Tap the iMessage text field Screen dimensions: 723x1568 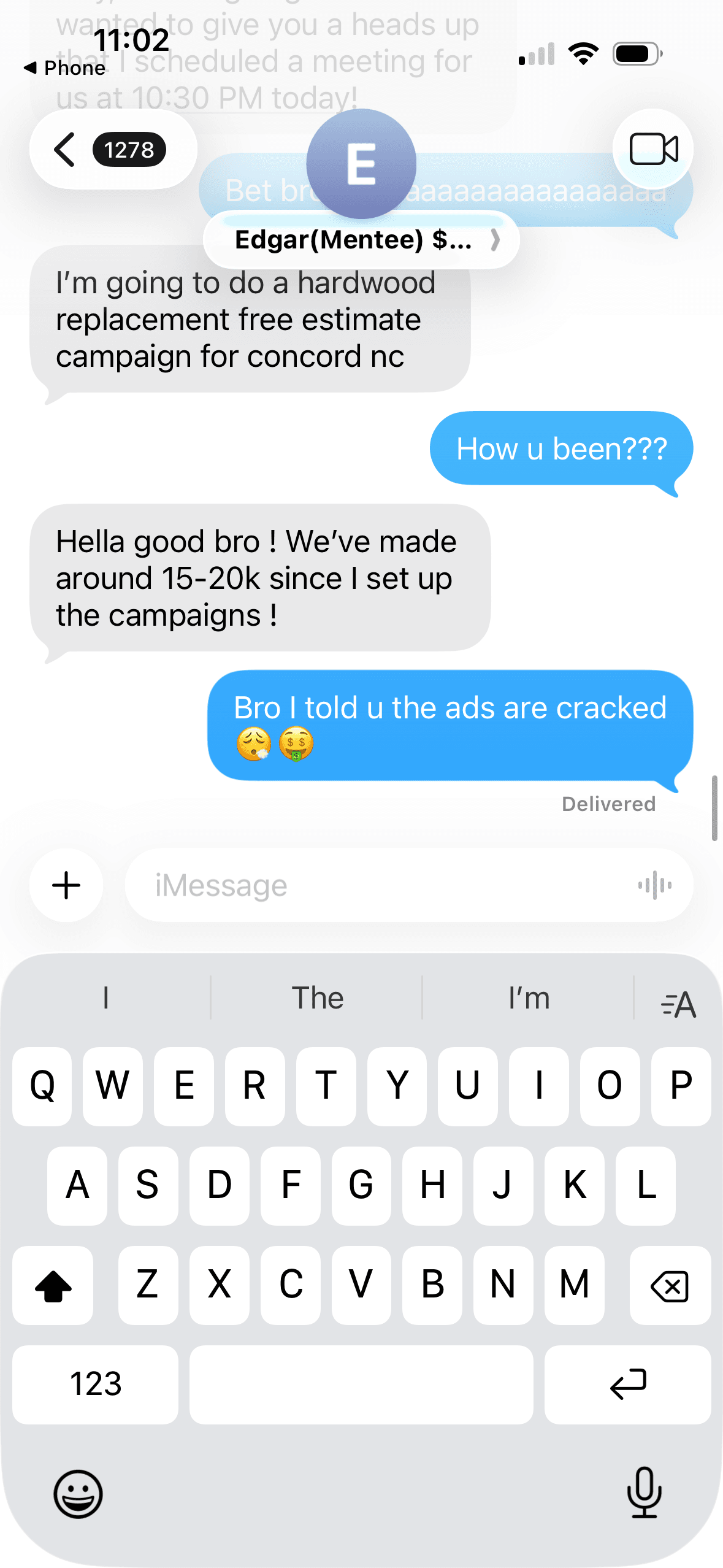368,885
